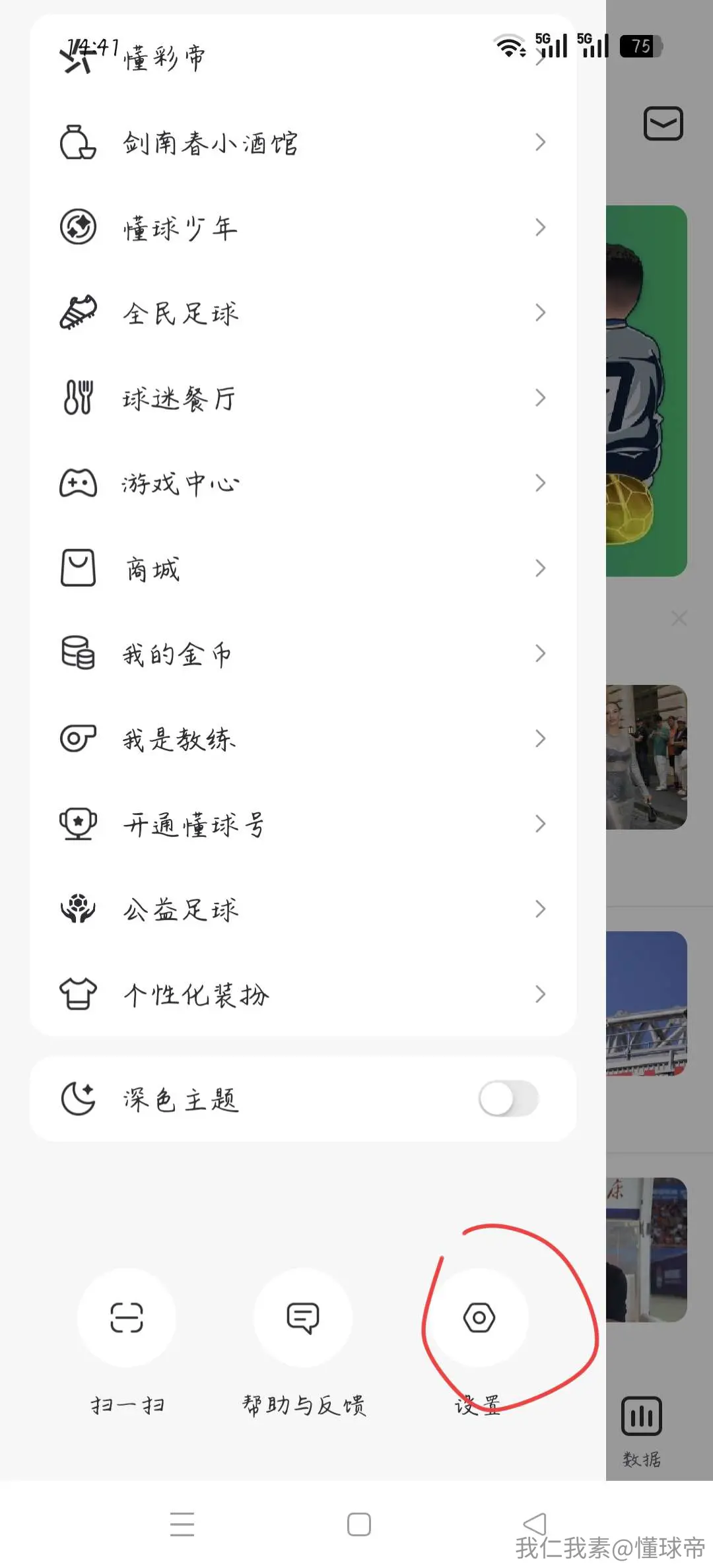Open 我是教练

click(303, 738)
